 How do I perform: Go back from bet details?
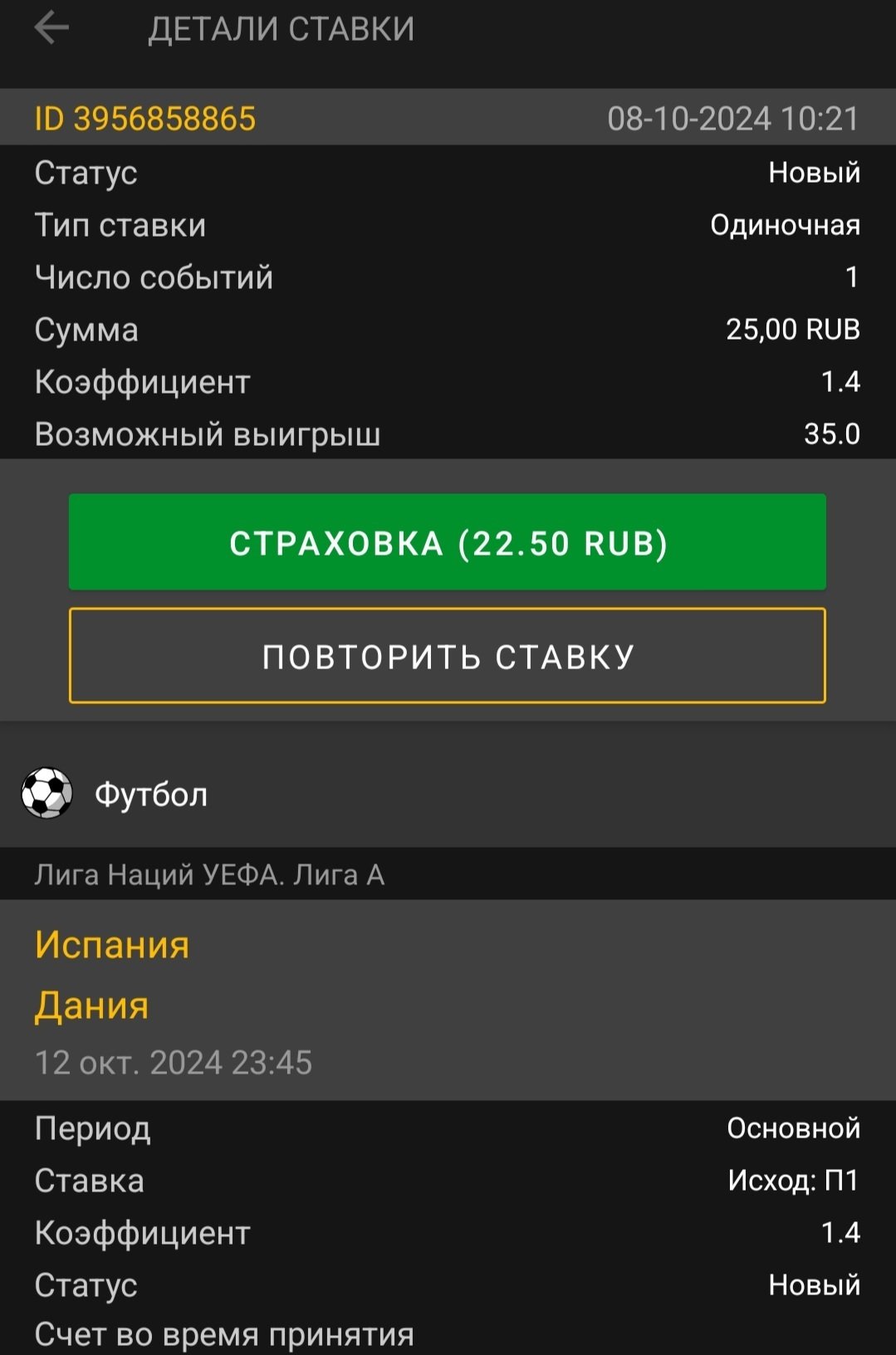(x=51, y=28)
